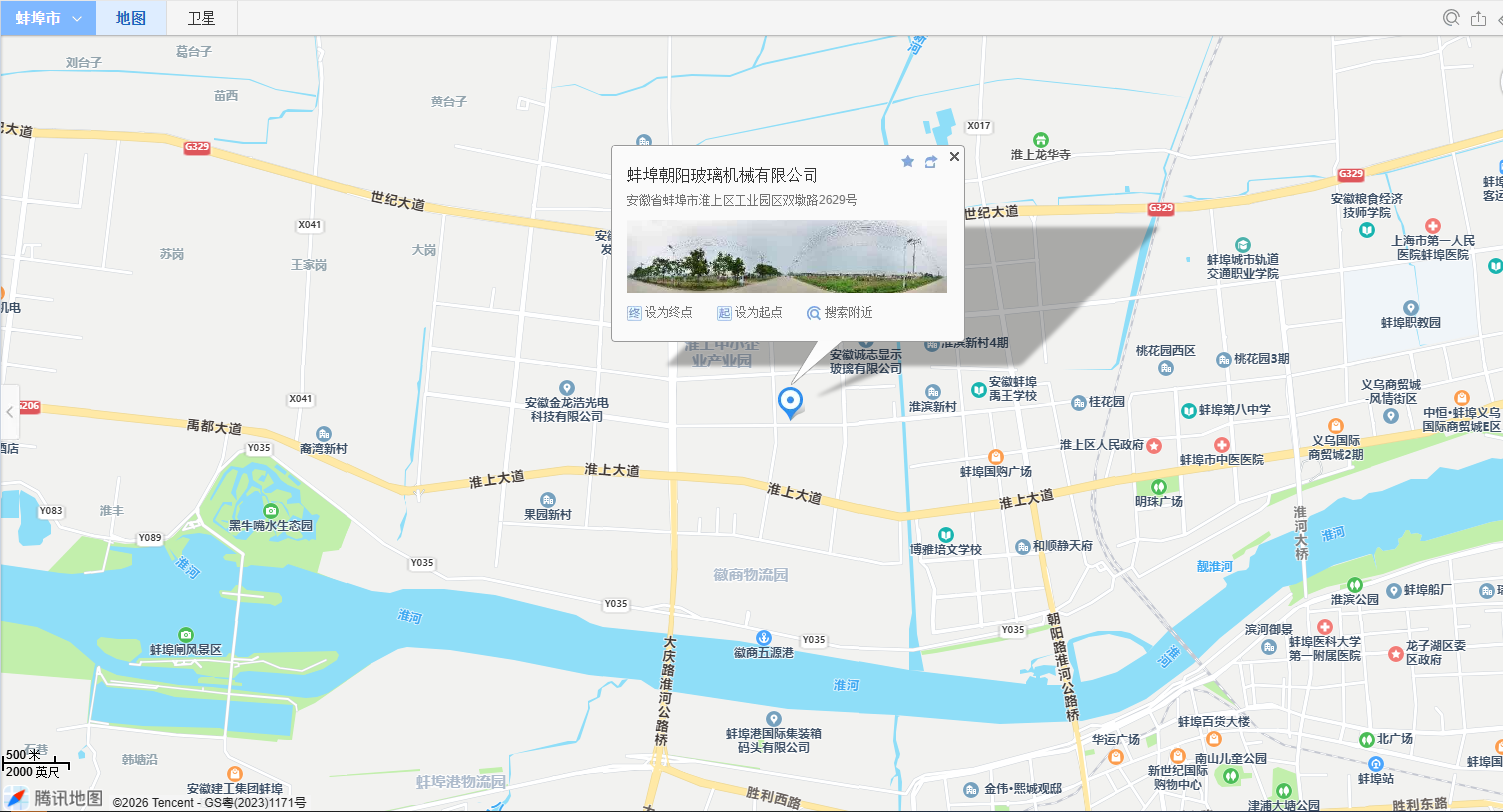Open the street view panorama thumbnail
This screenshot has width=1503, height=812.
[x=786, y=256]
